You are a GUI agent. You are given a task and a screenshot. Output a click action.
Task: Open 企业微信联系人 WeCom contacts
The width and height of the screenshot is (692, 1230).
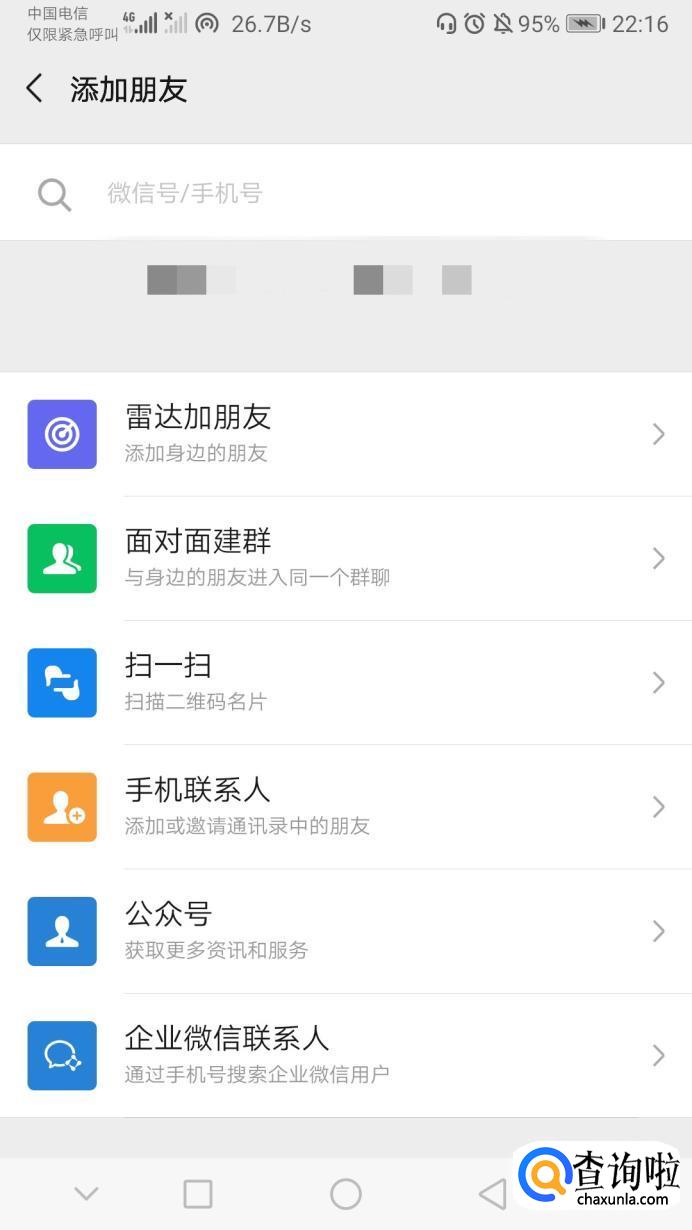pyautogui.click(x=346, y=1055)
